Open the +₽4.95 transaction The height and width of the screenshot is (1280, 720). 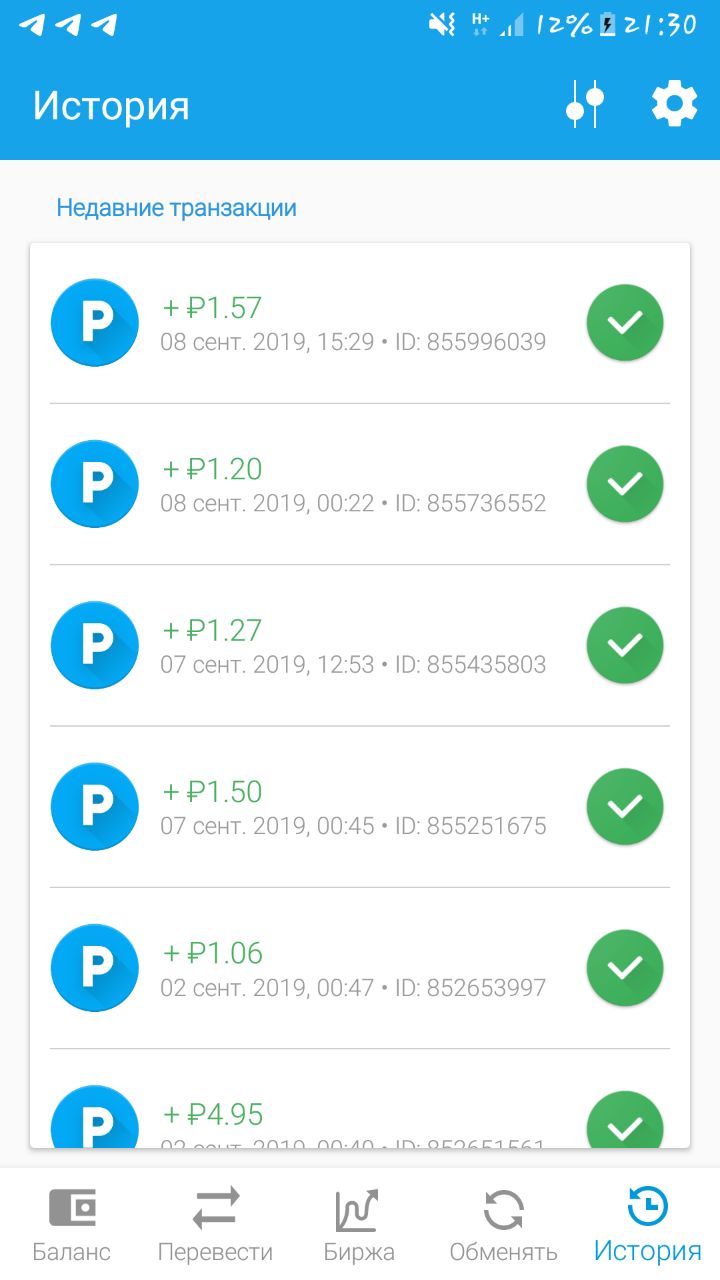click(x=360, y=1099)
